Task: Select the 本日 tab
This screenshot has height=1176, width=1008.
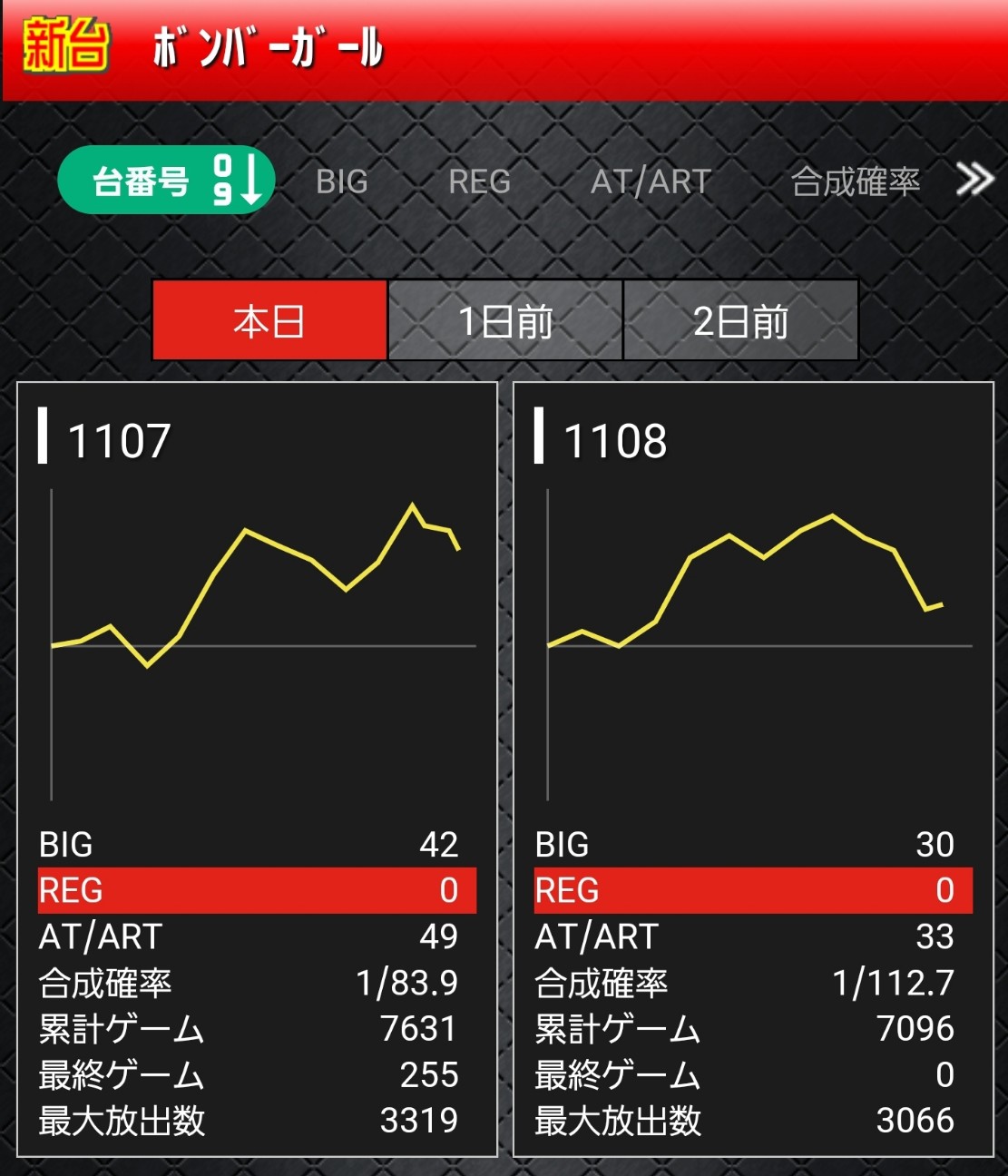Action: click(x=269, y=320)
